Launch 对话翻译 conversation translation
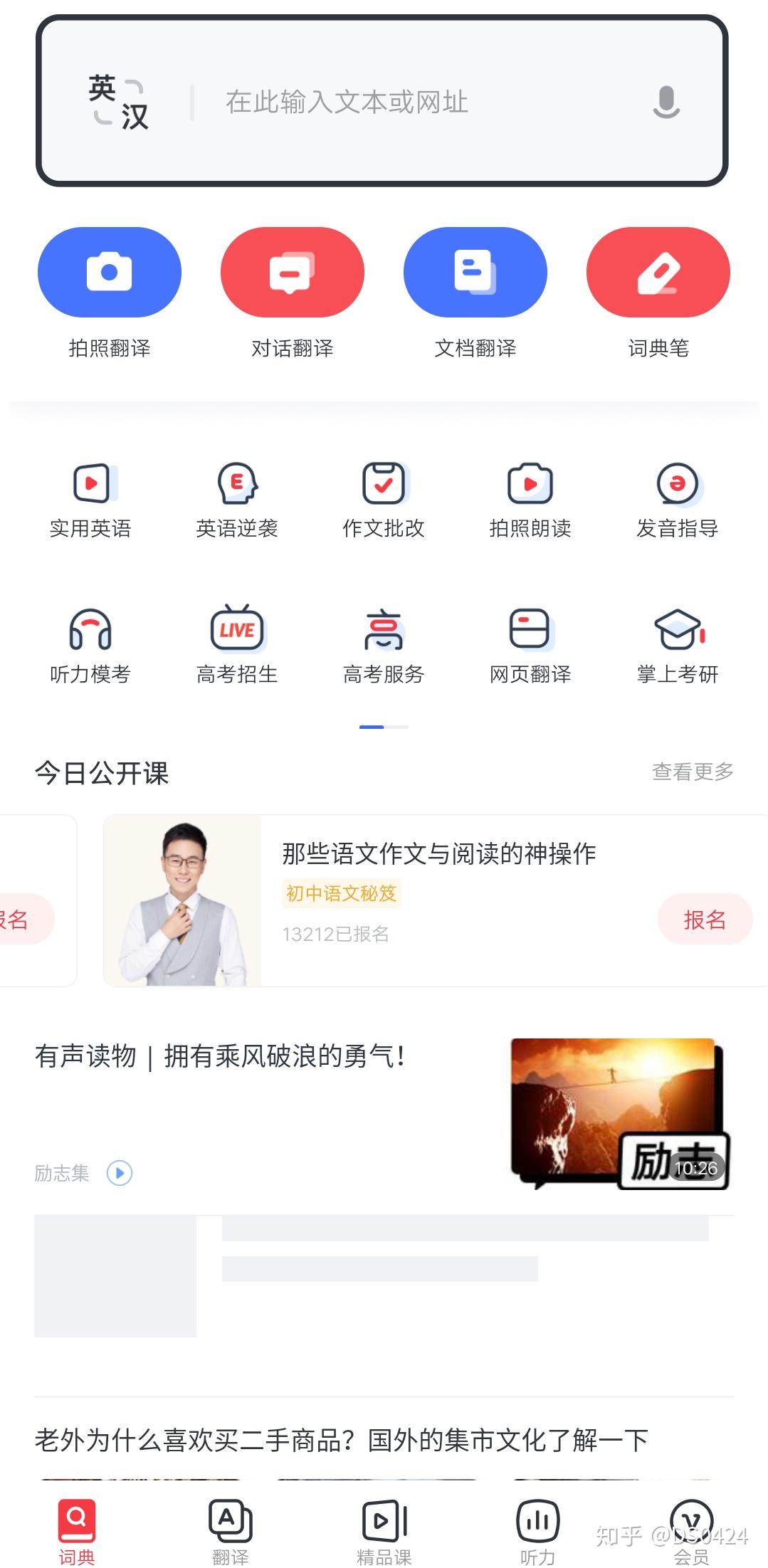 point(293,272)
